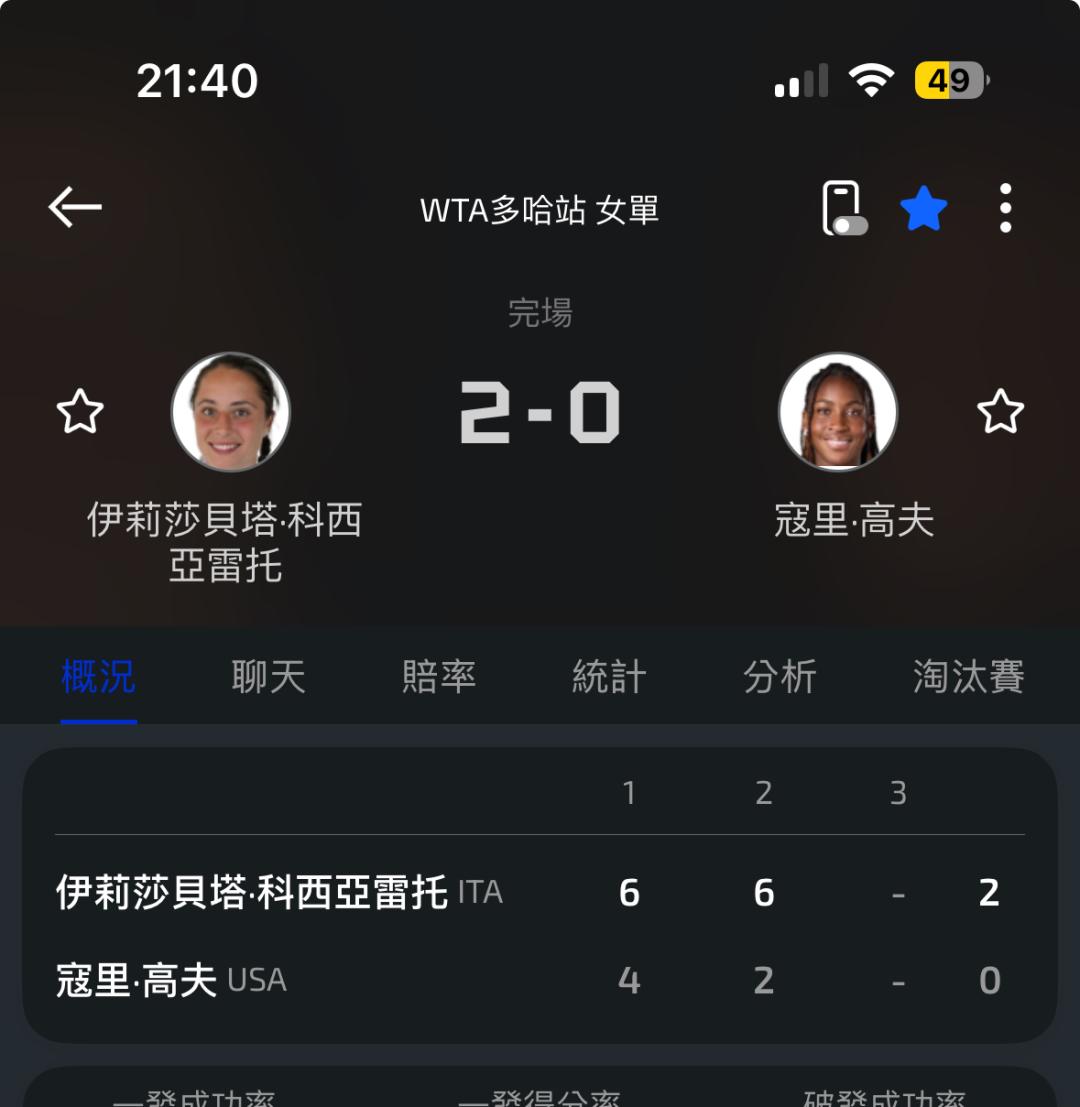
Task: Show the 淘汰賽 tab
Action: pos(968,677)
